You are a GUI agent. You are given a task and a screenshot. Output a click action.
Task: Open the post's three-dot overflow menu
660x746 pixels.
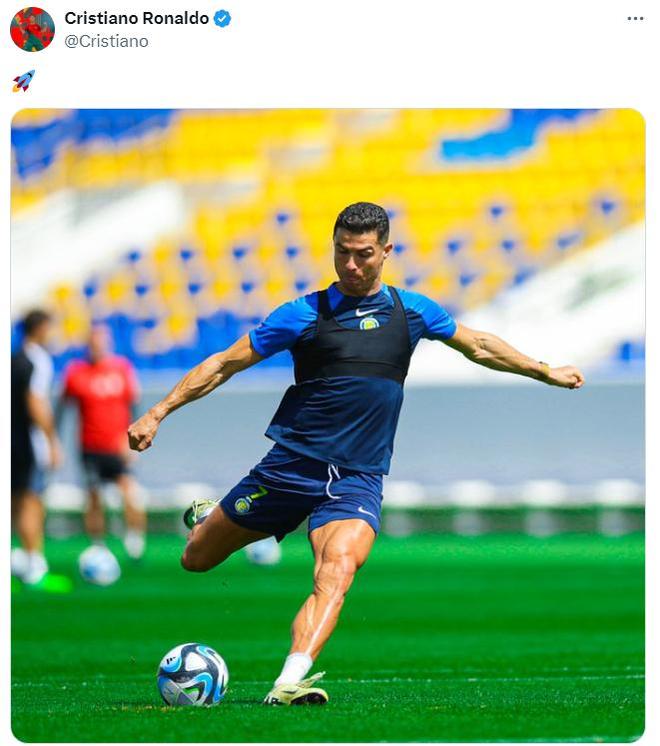(635, 18)
